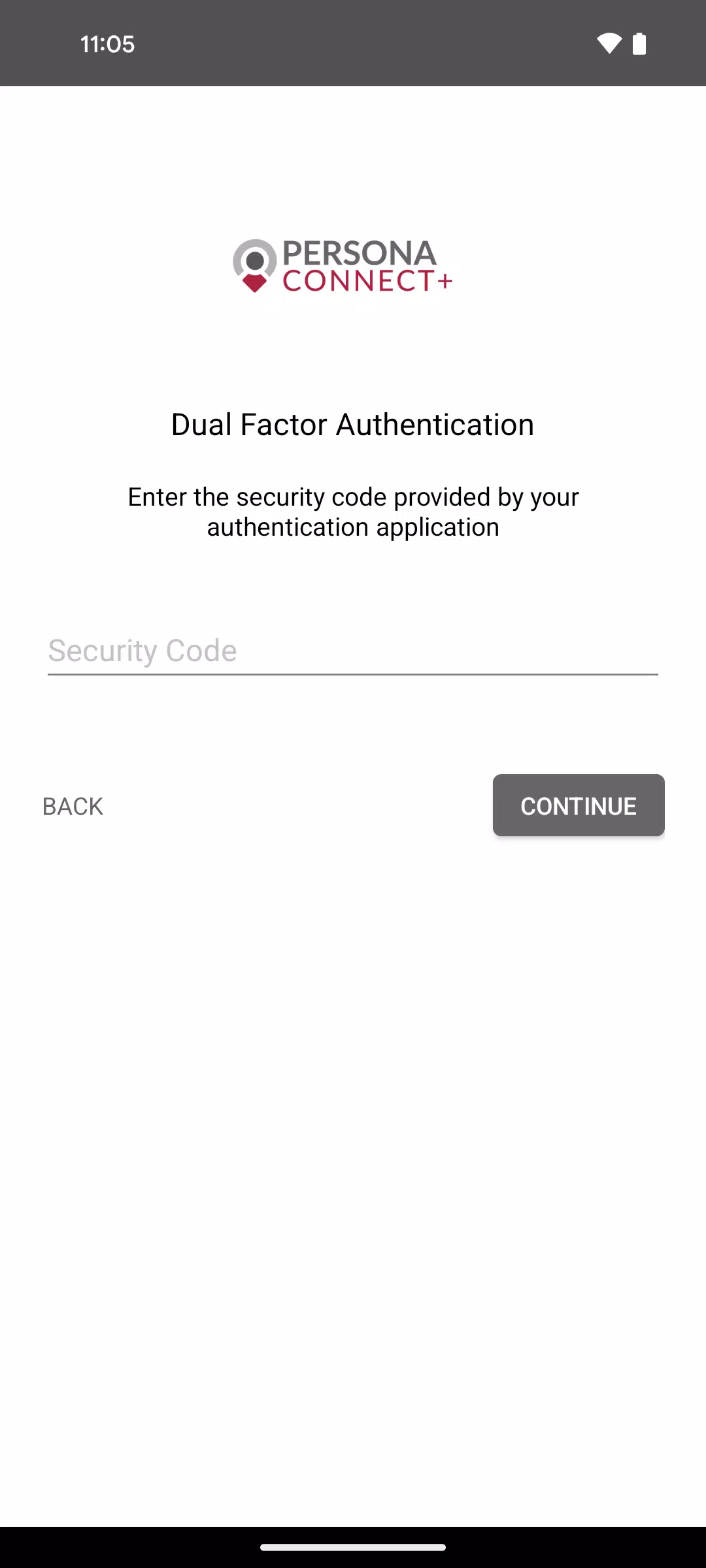Tap the Continue button
The width and height of the screenshot is (706, 1568).
[579, 806]
